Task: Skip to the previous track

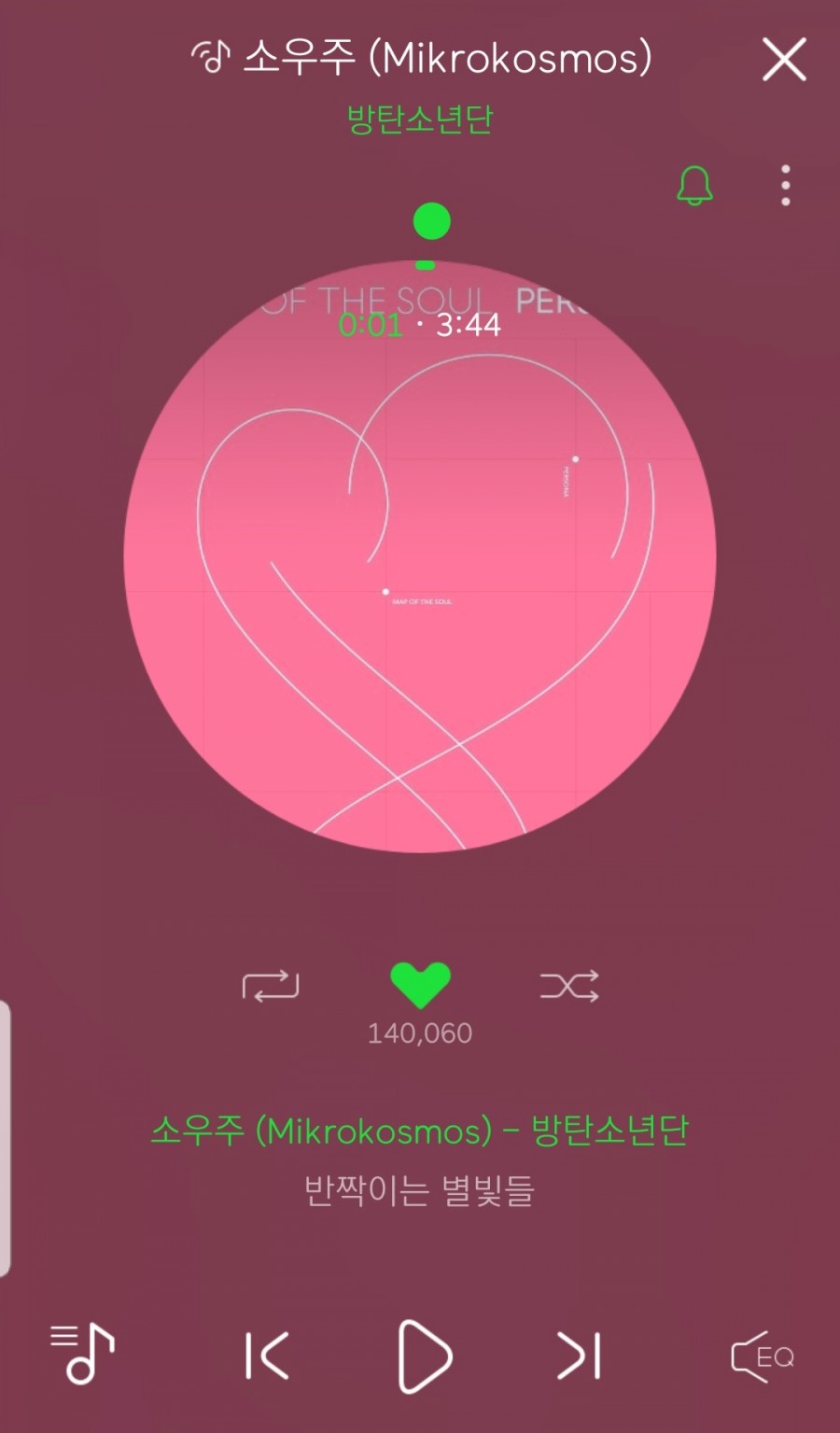Action: (x=267, y=1356)
